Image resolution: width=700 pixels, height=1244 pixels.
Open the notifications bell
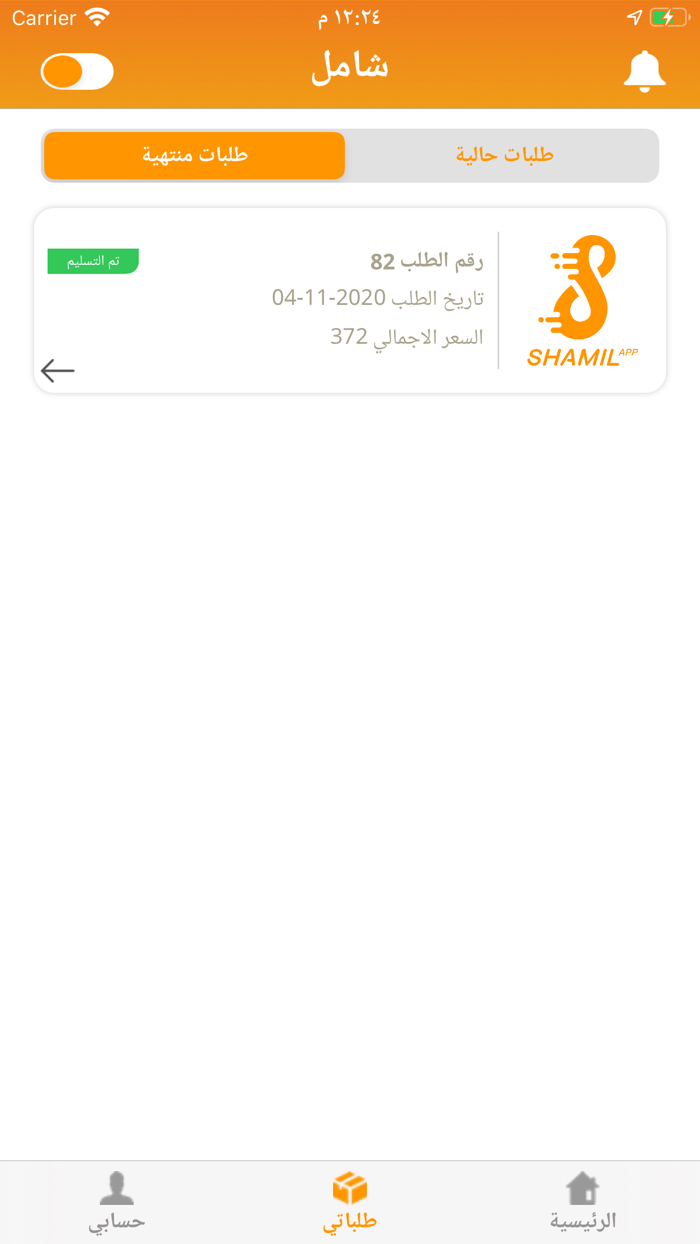point(645,71)
